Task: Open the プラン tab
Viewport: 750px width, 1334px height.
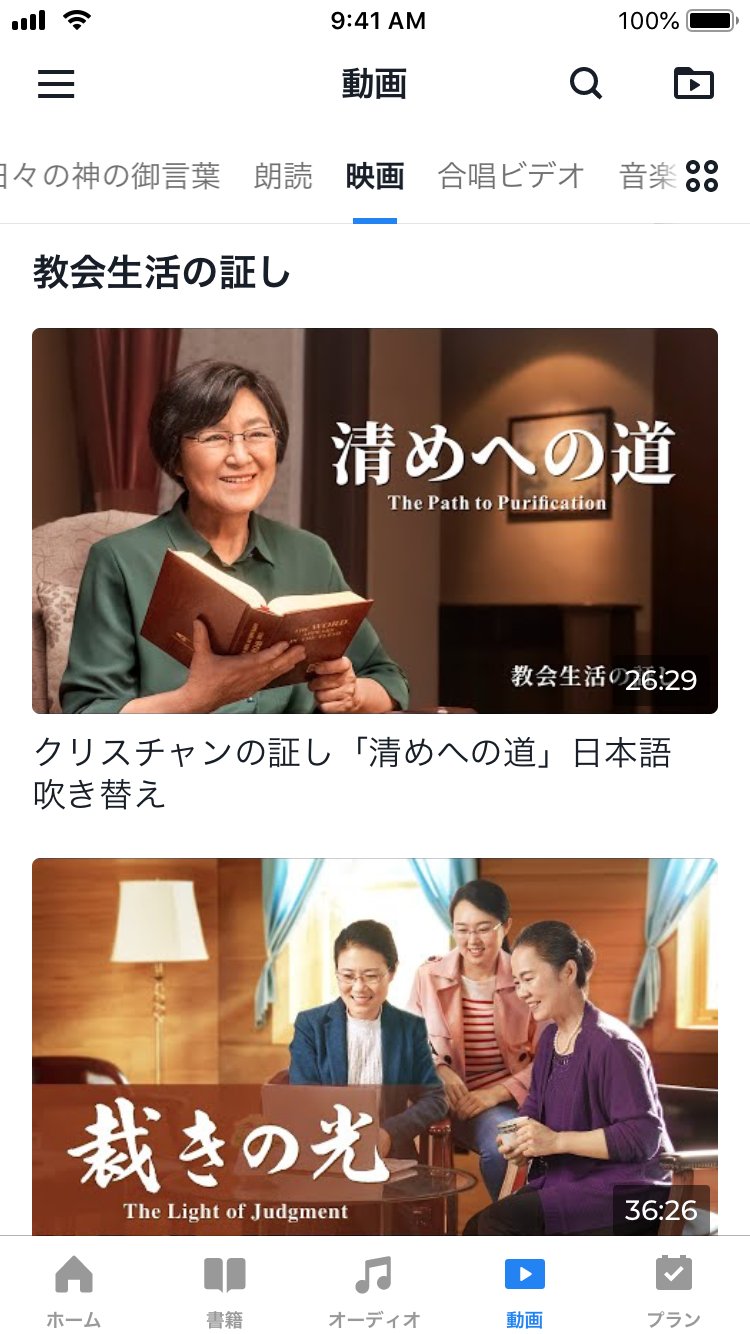Action: point(674,1290)
